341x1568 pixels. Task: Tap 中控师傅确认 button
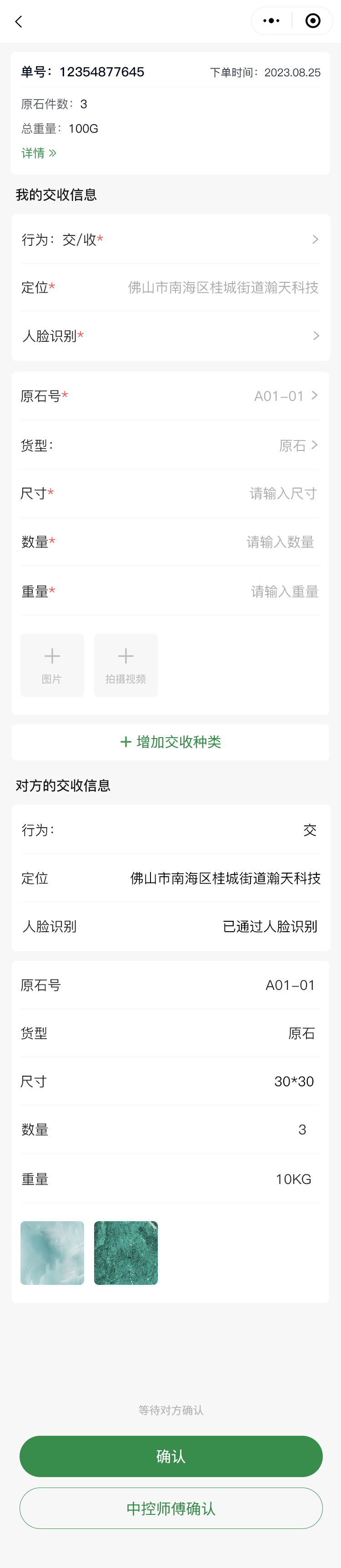coord(170,1508)
